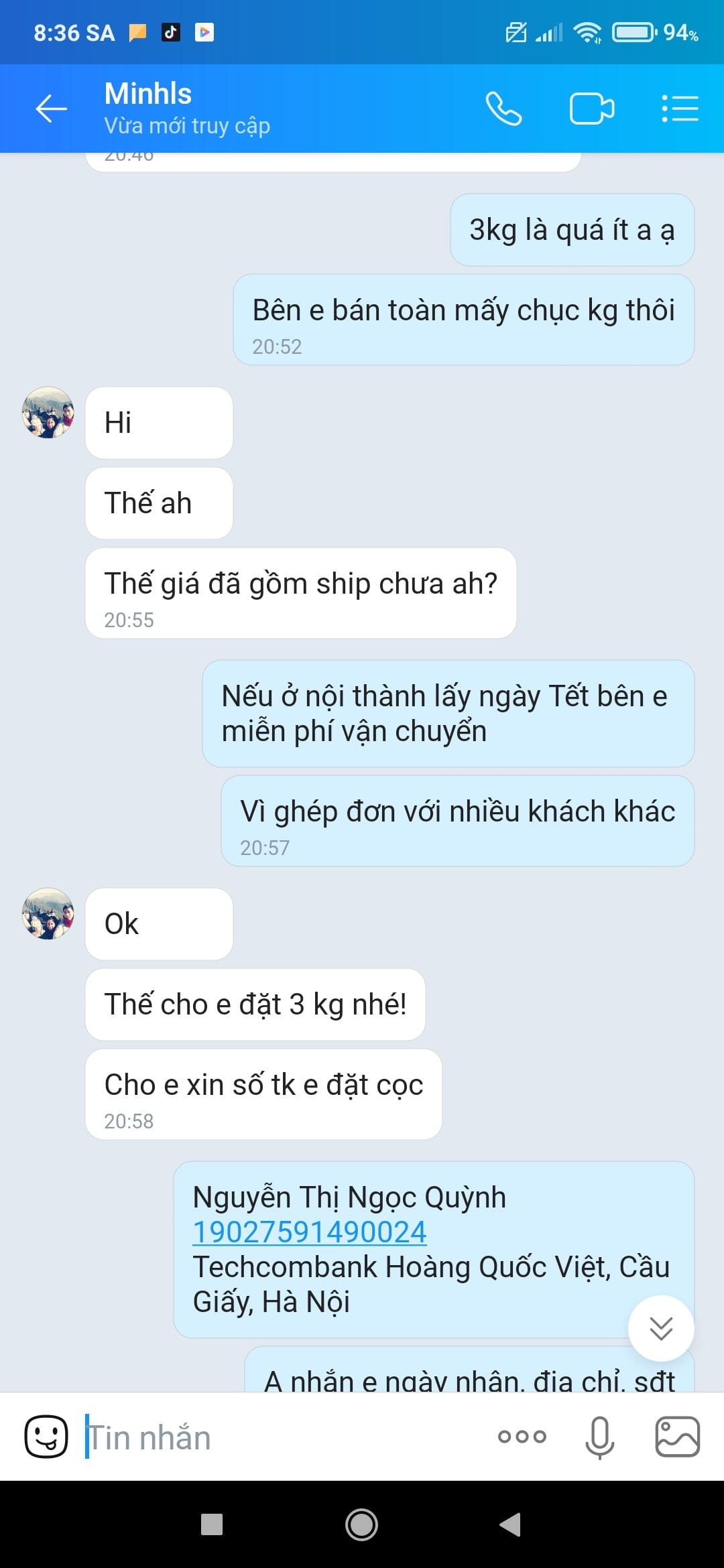
Task: Tap the bank account number 19027591490024
Action: coord(310,1232)
